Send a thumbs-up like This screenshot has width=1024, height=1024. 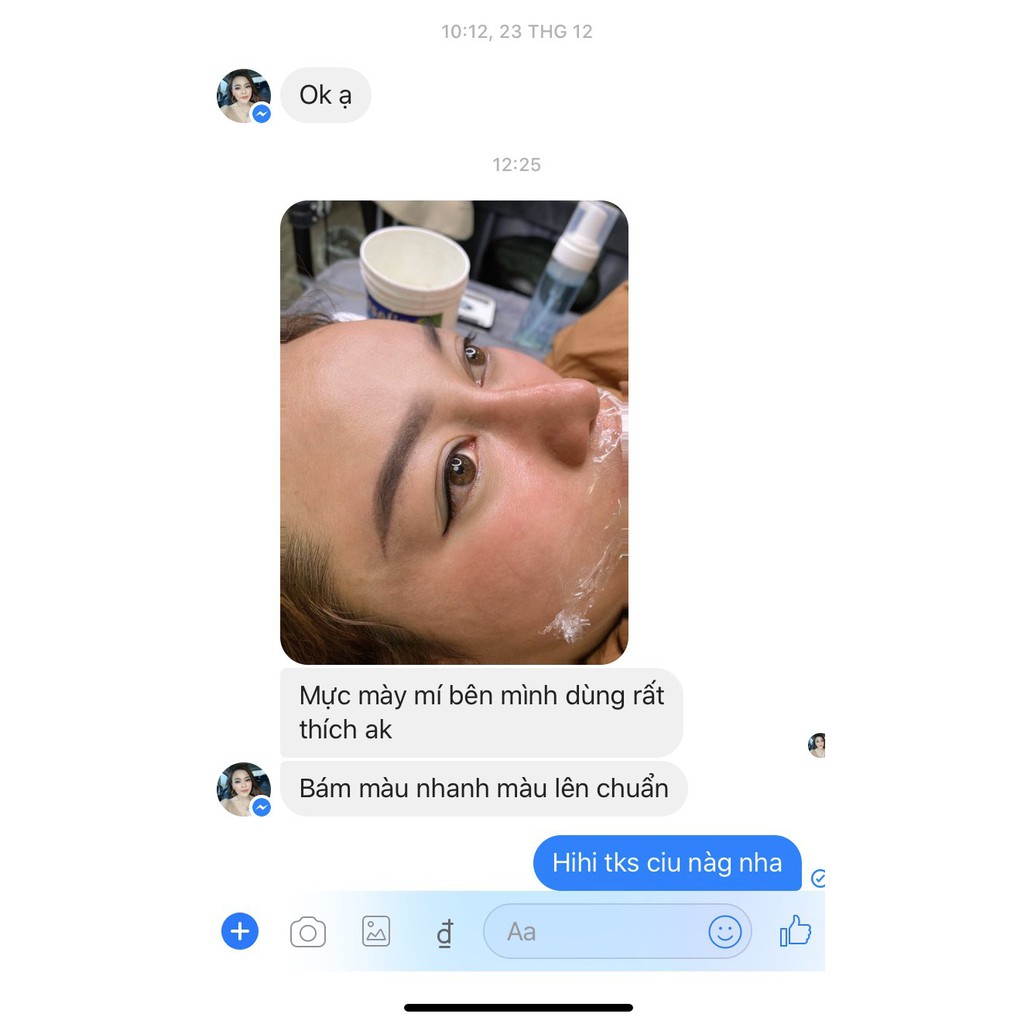pyautogui.click(x=796, y=931)
